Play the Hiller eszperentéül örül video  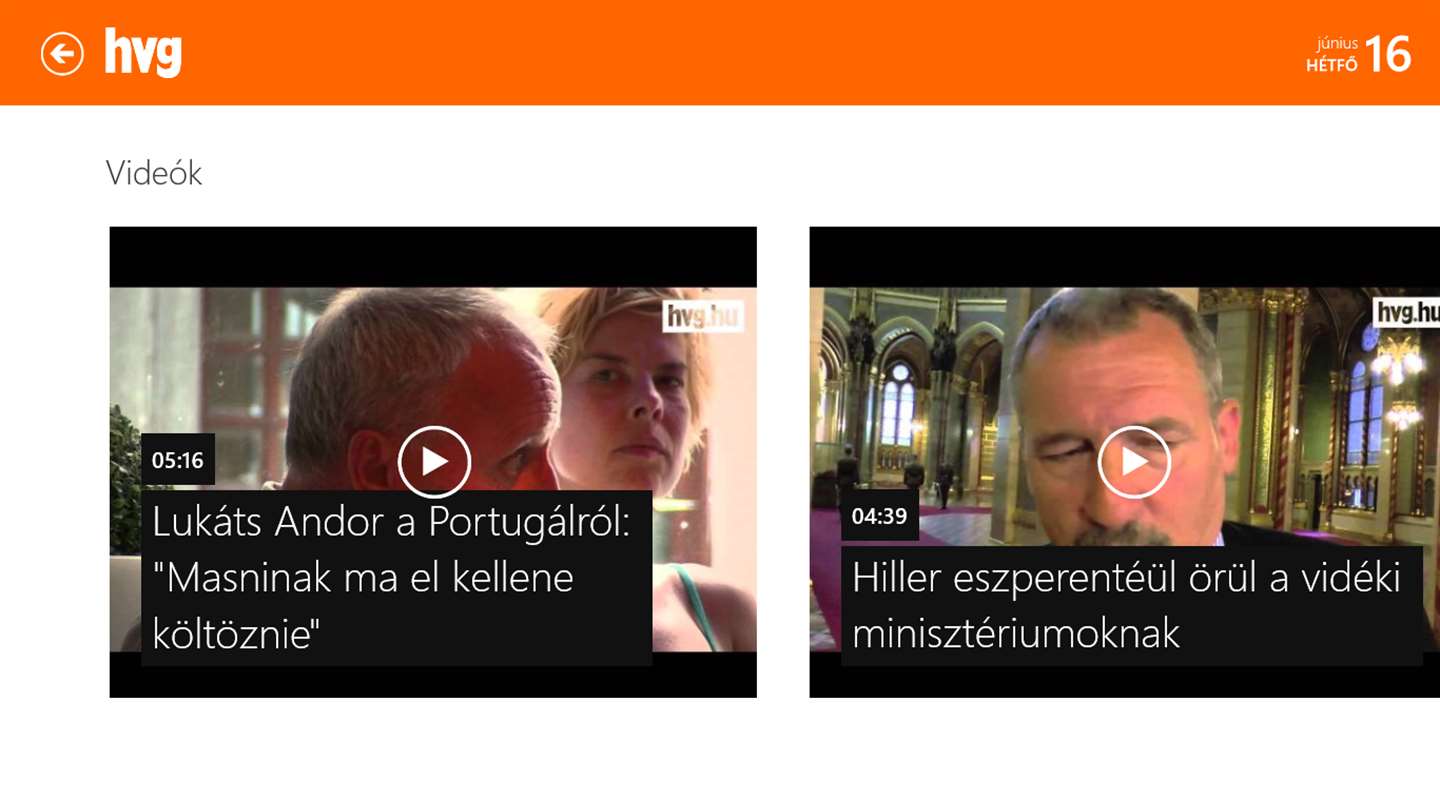[x=1134, y=461]
